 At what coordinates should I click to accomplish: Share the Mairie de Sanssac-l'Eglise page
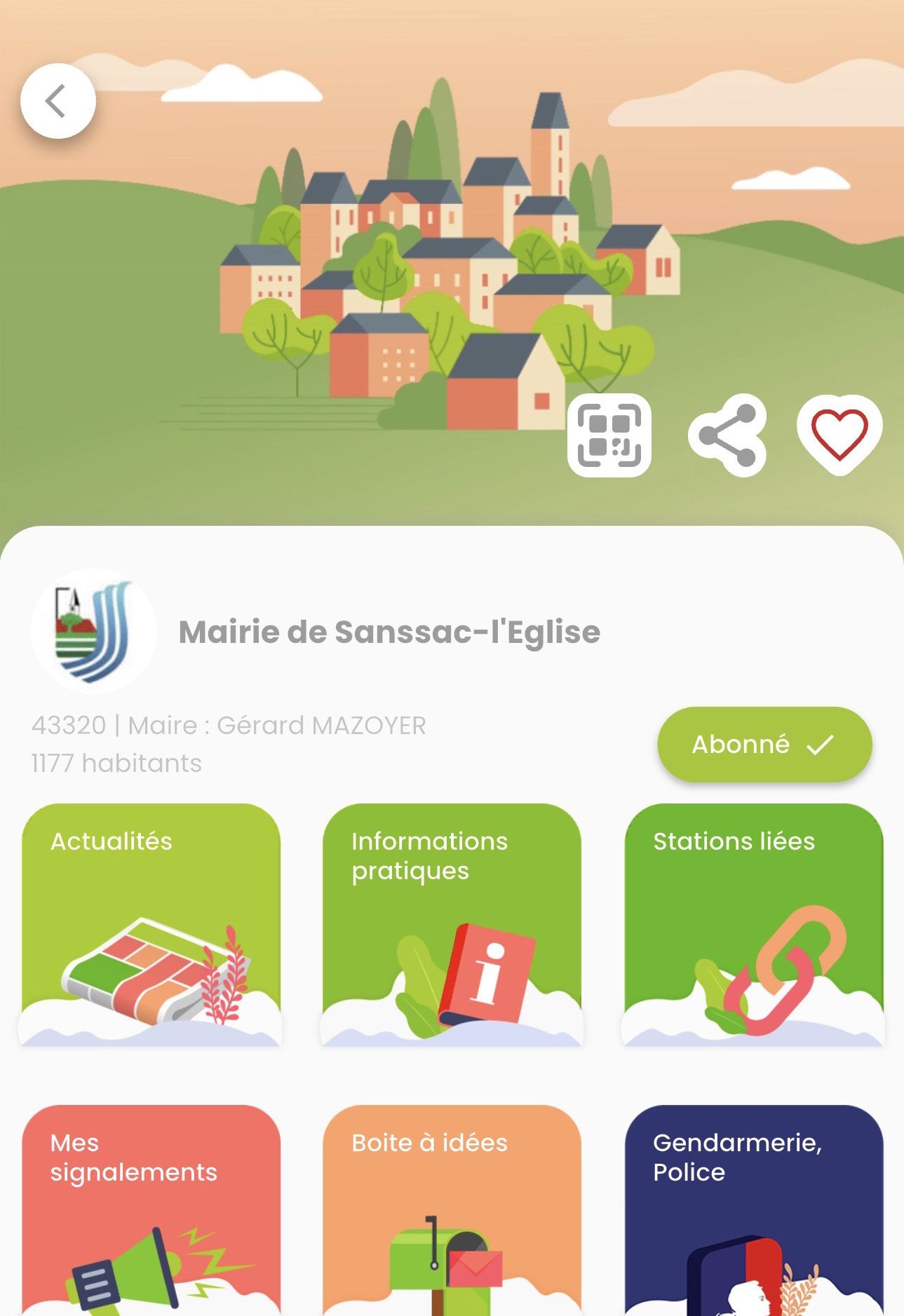[x=727, y=435]
